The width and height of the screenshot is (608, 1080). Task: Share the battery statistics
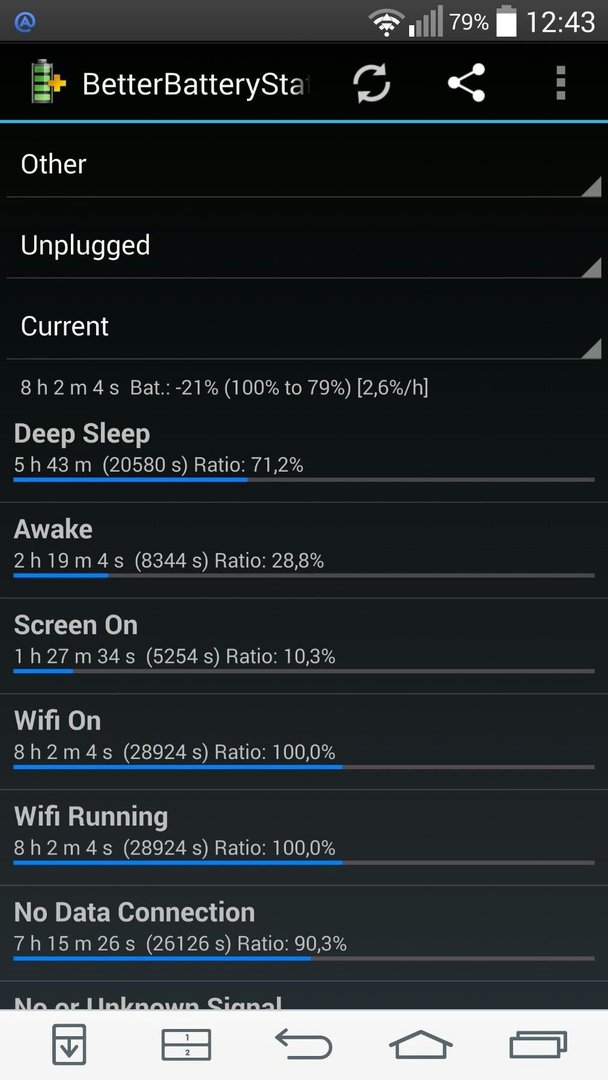466,83
